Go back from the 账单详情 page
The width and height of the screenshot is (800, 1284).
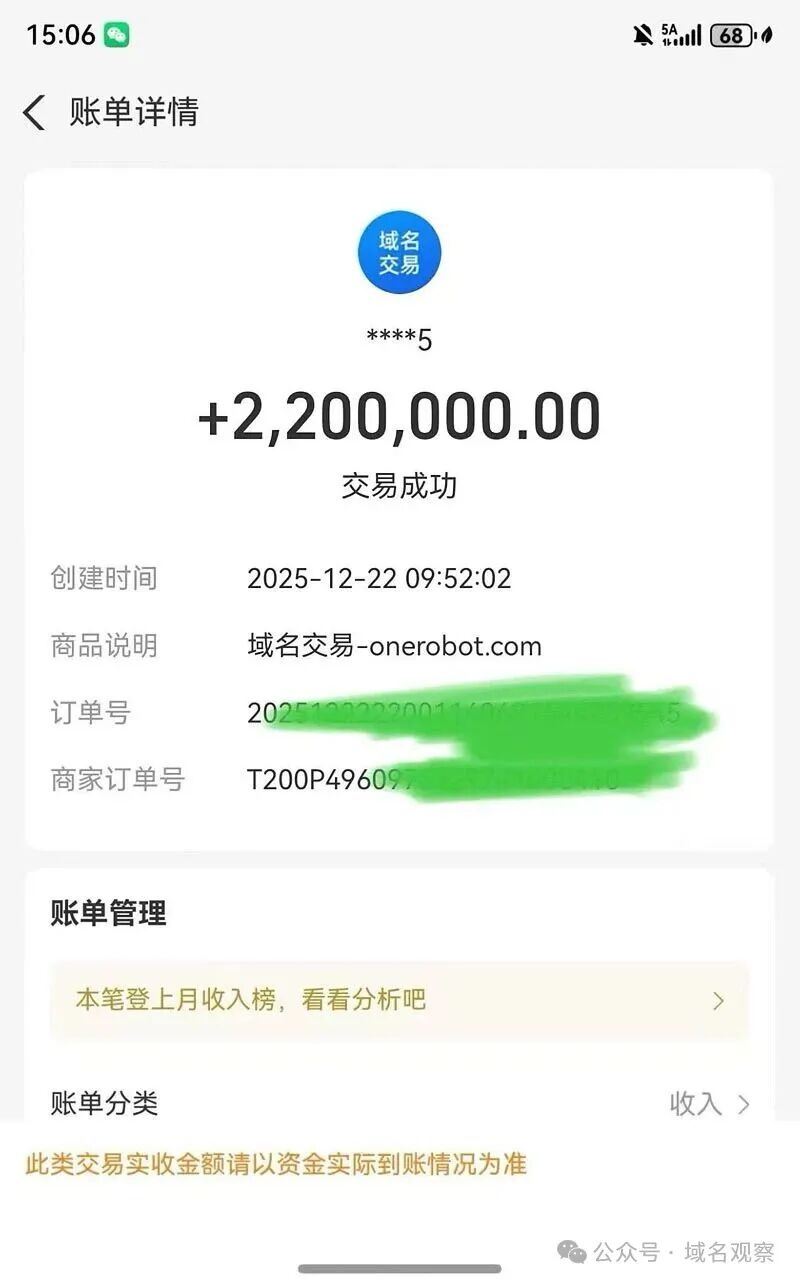tap(35, 113)
